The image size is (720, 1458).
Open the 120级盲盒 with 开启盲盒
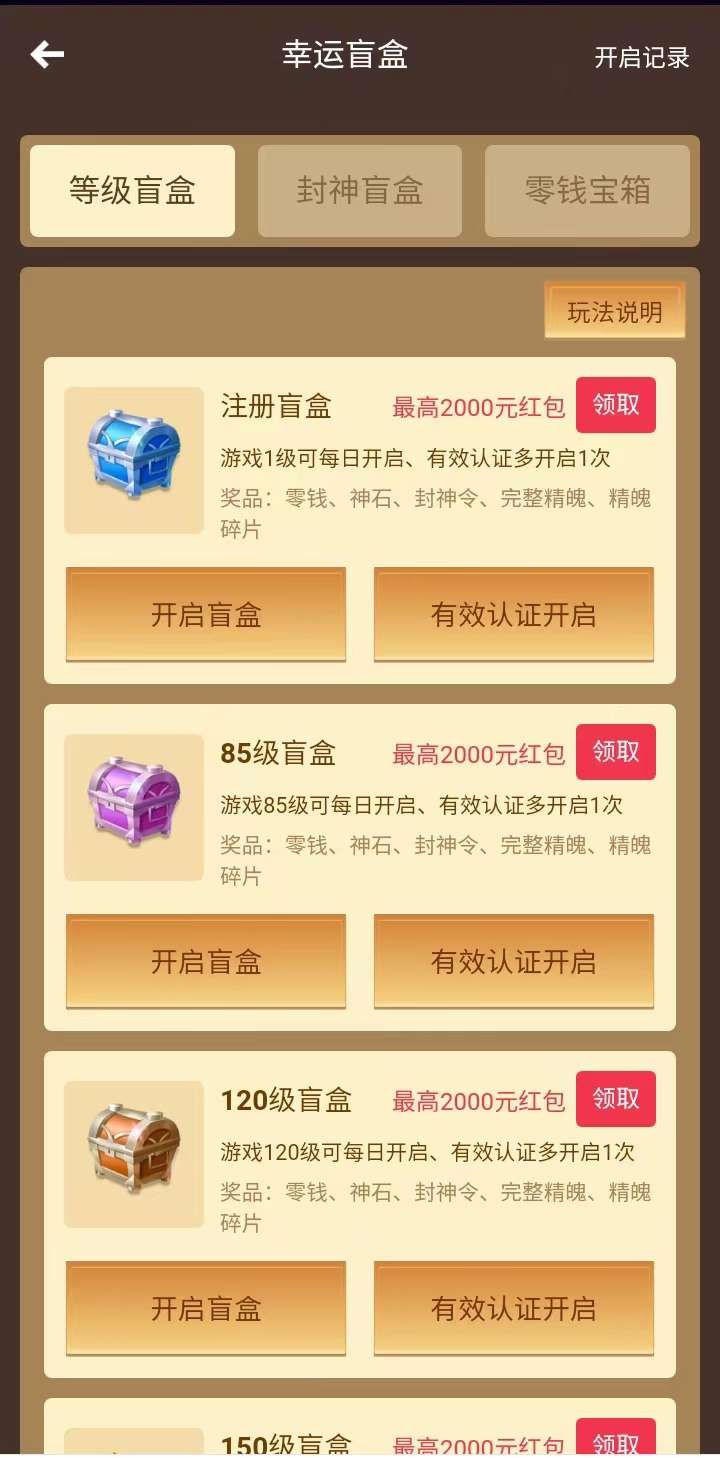[x=206, y=1308]
